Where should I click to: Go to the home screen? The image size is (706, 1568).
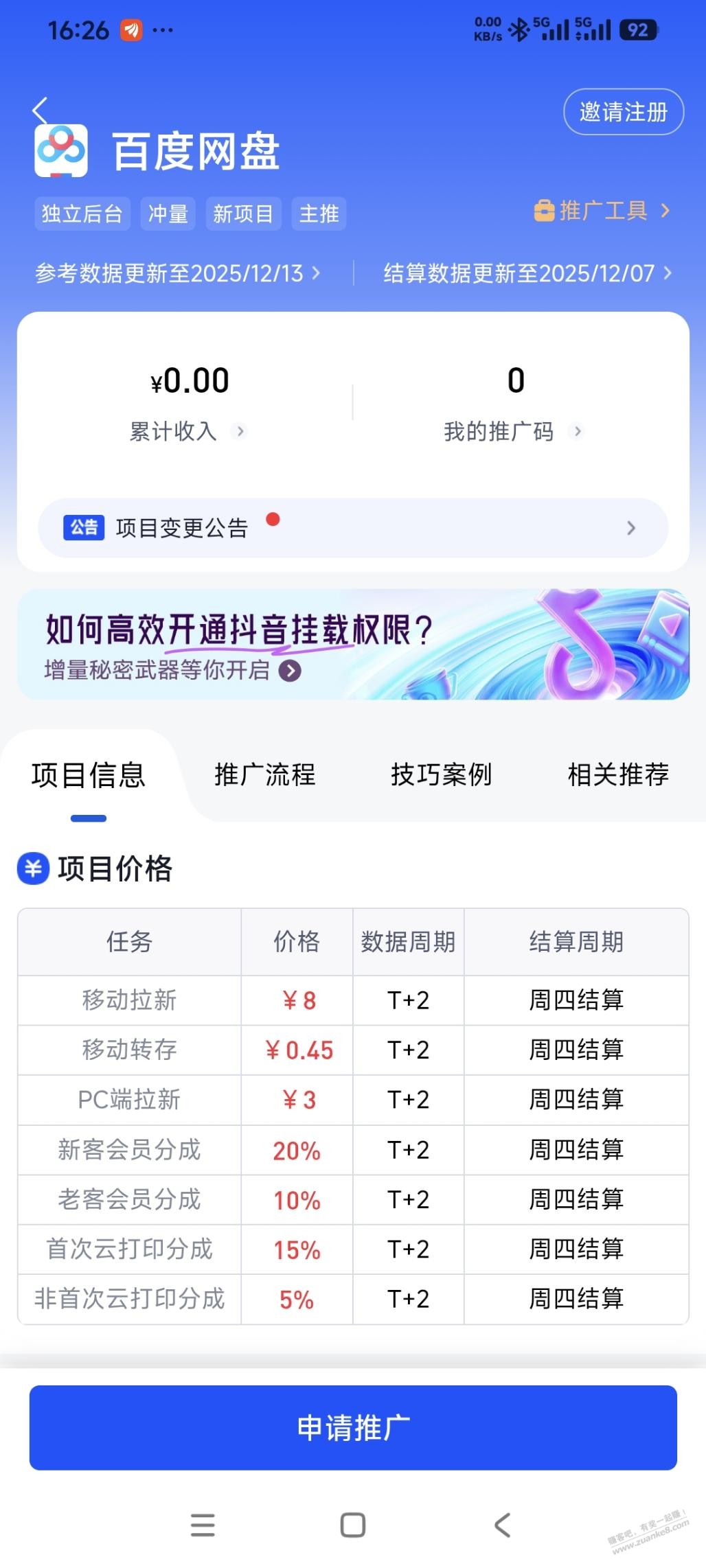pyautogui.click(x=352, y=1525)
